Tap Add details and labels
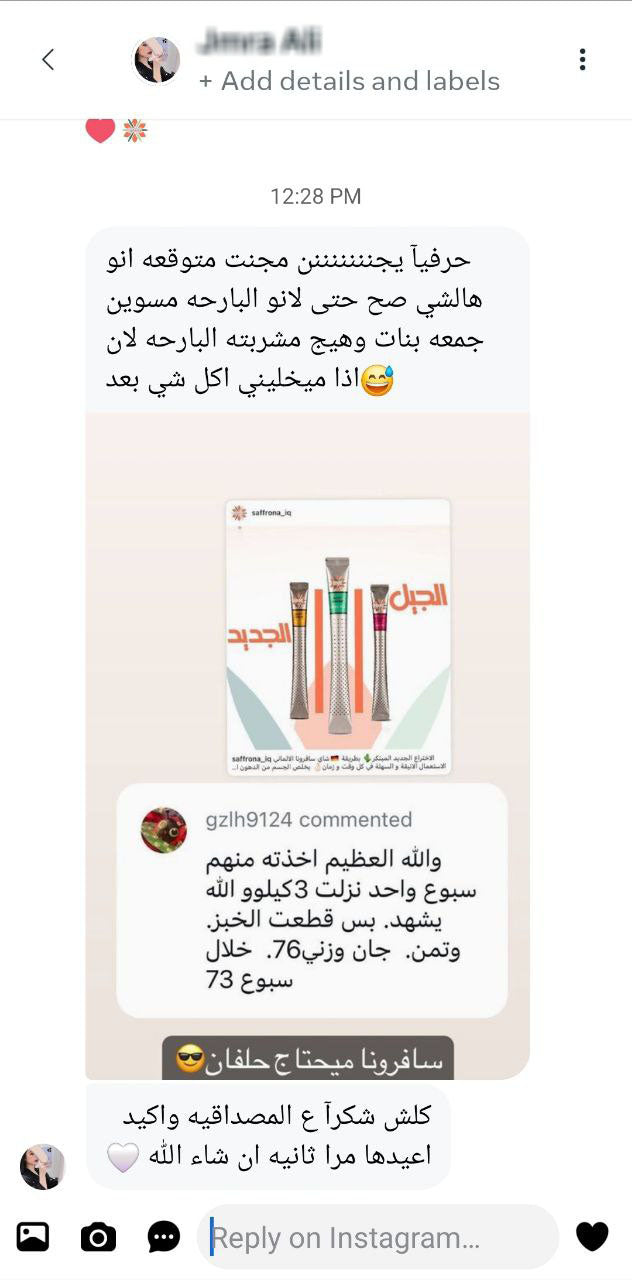This screenshot has height=1280, width=632. click(x=349, y=81)
